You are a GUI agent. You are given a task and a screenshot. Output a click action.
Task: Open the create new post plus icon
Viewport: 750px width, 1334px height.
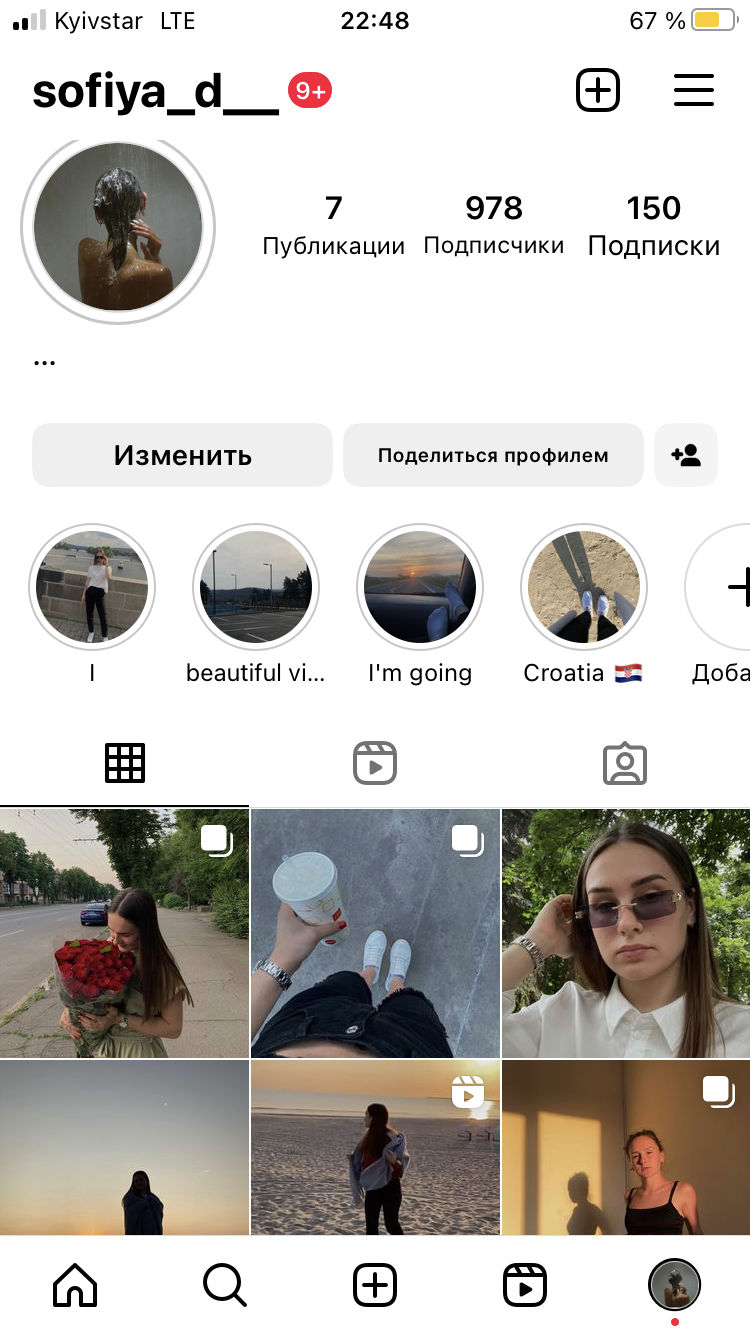598,91
